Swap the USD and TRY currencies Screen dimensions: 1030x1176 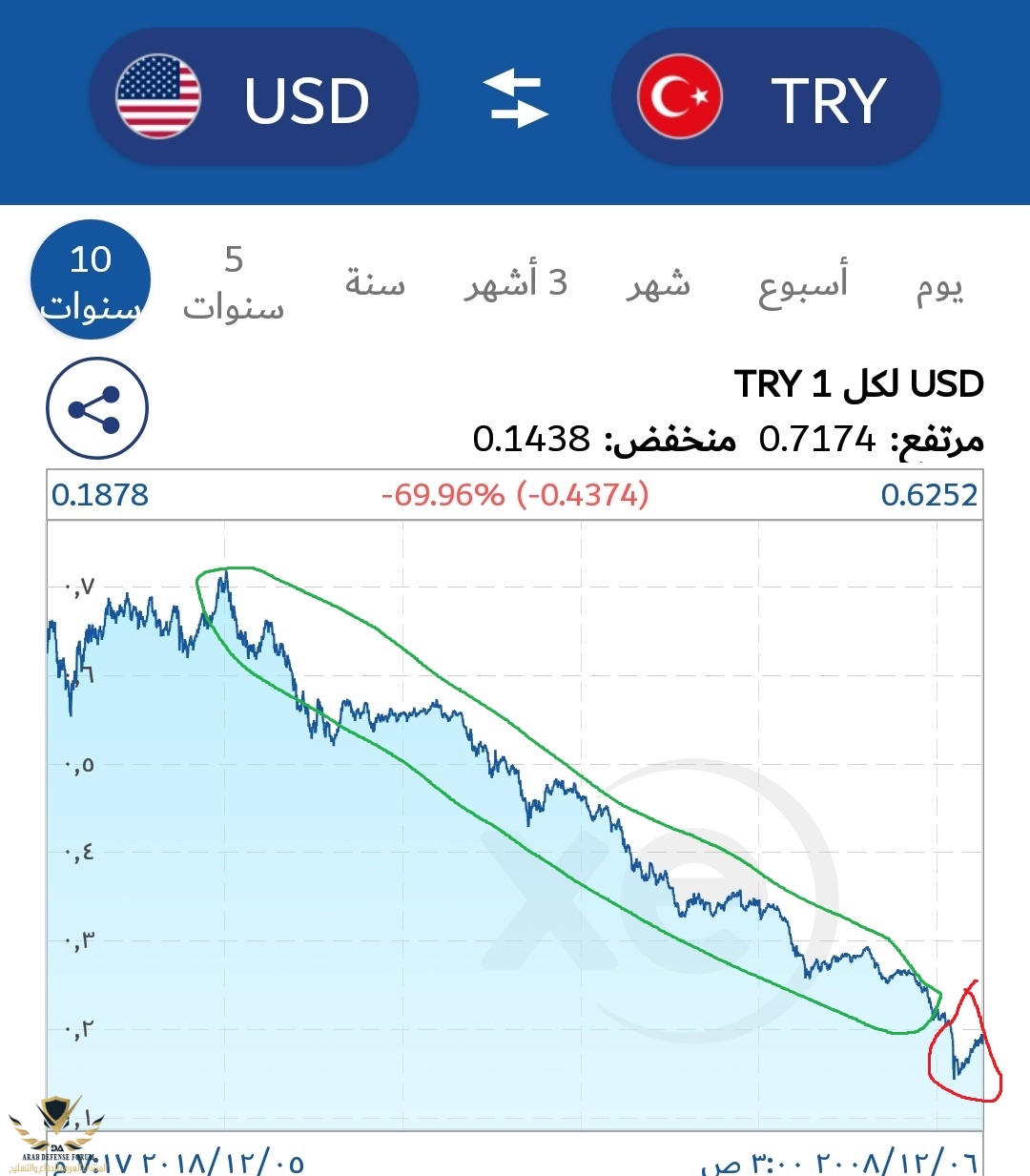(x=515, y=98)
